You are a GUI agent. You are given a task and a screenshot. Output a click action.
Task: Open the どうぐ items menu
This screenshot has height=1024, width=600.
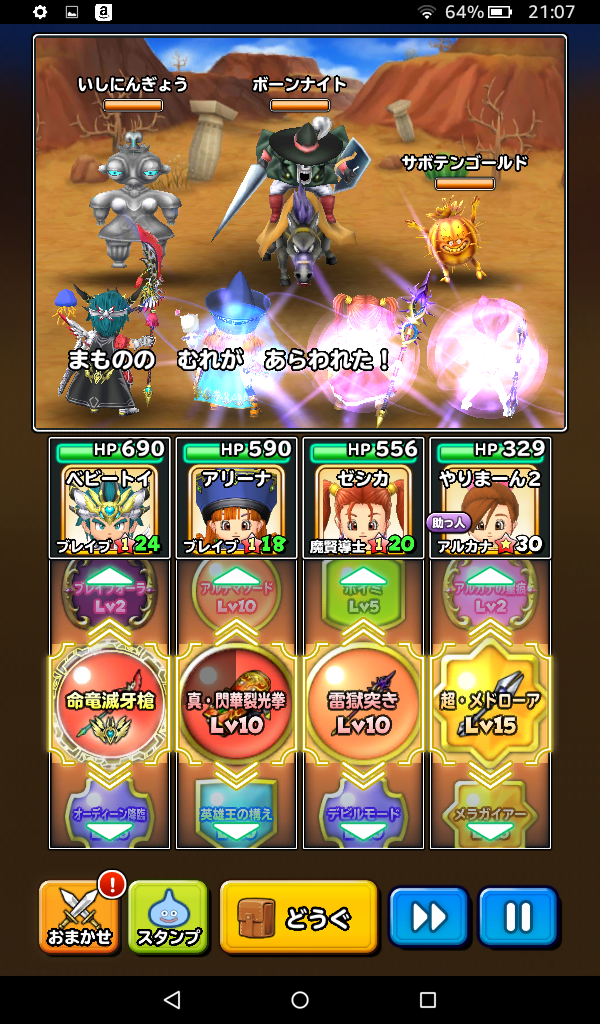299,916
